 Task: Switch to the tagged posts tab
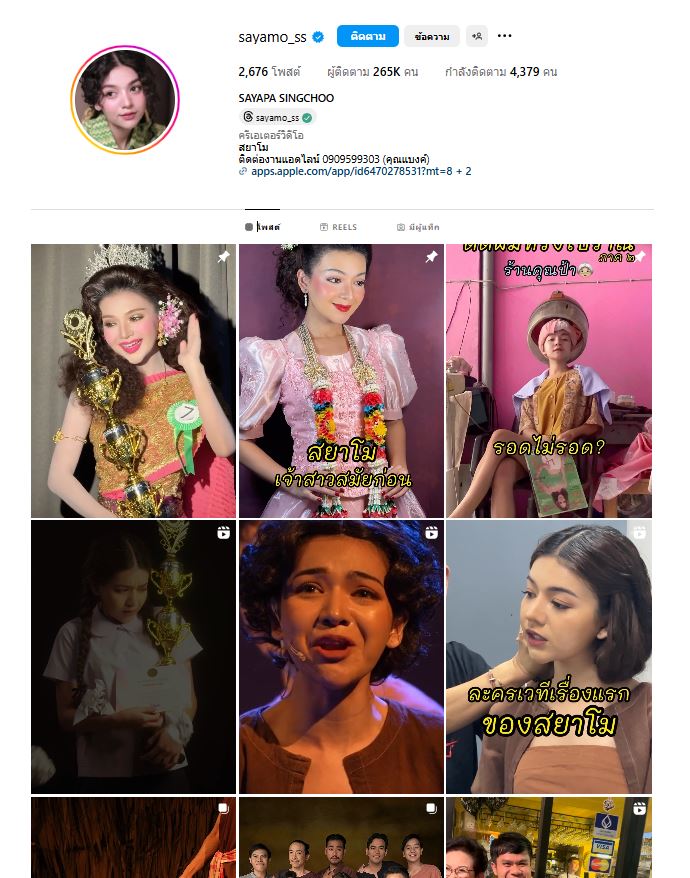[x=418, y=227]
